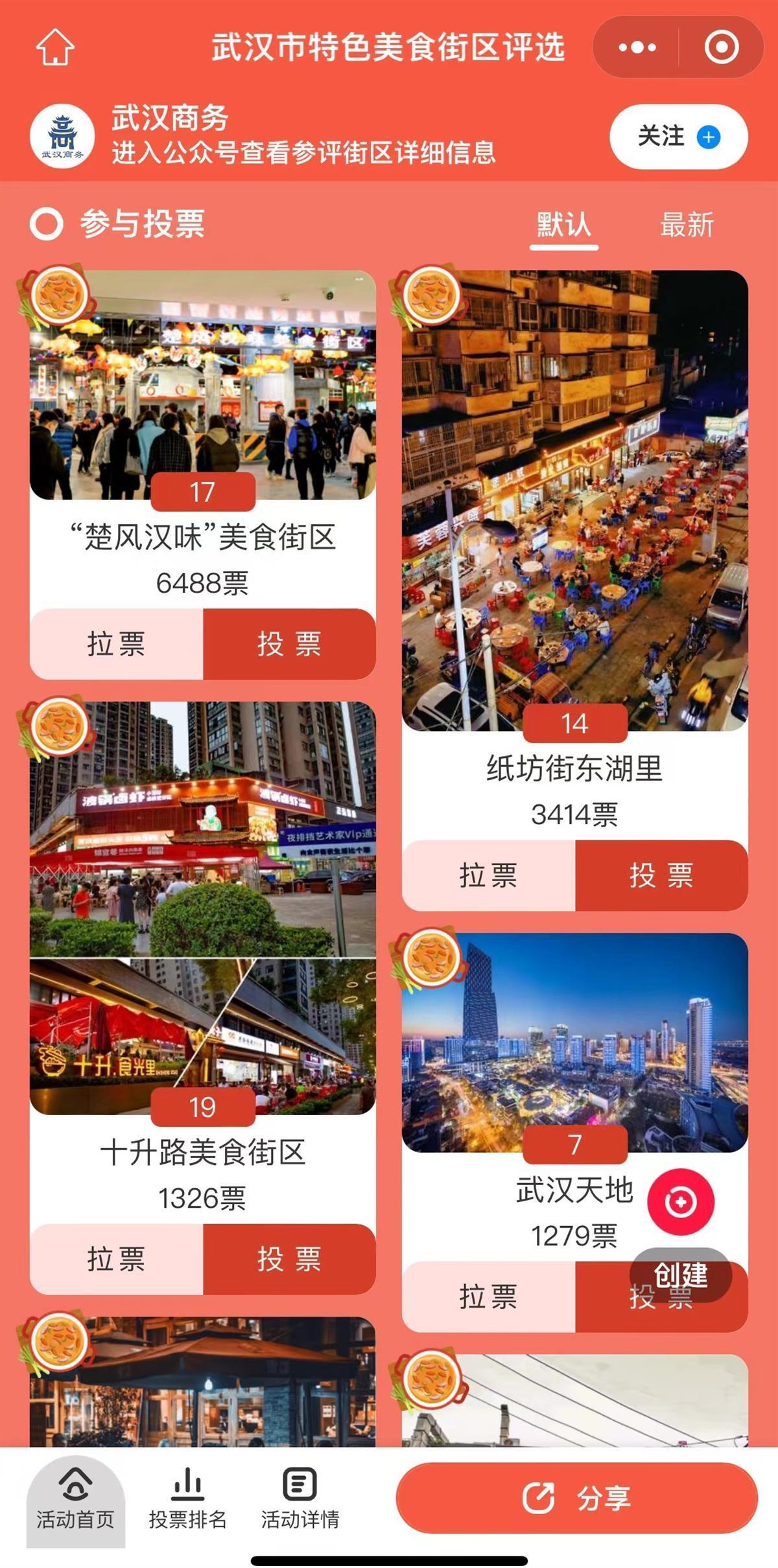
Task: Switch to the 最新 sort tab
Action: [687, 225]
